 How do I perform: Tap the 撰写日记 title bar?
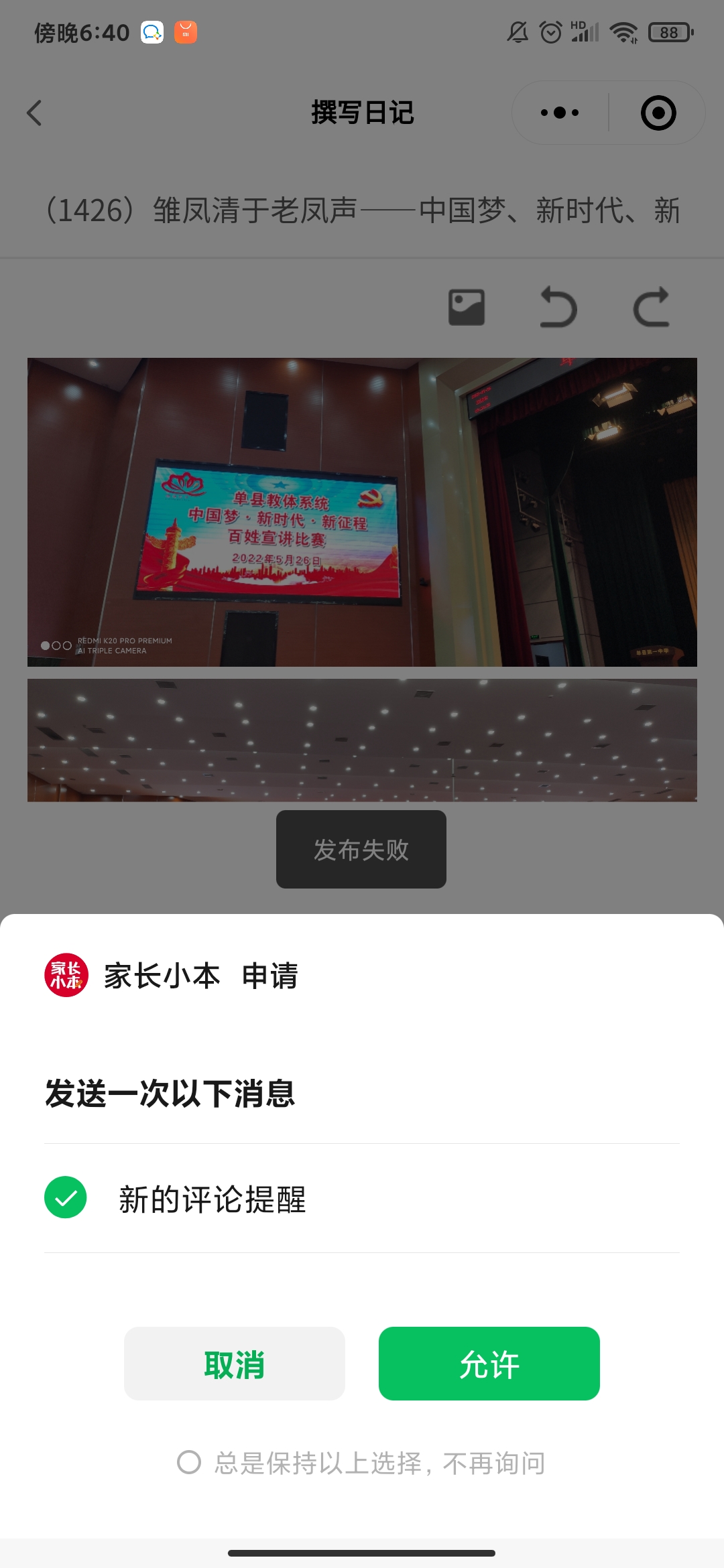tap(362, 112)
